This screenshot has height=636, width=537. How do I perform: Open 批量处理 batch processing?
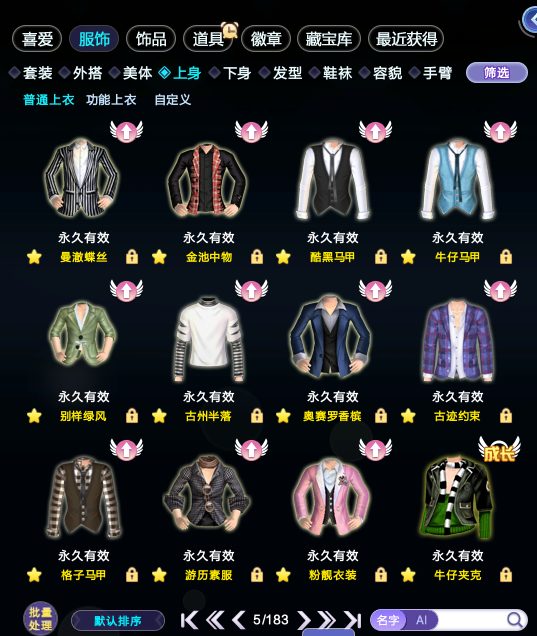[40, 619]
